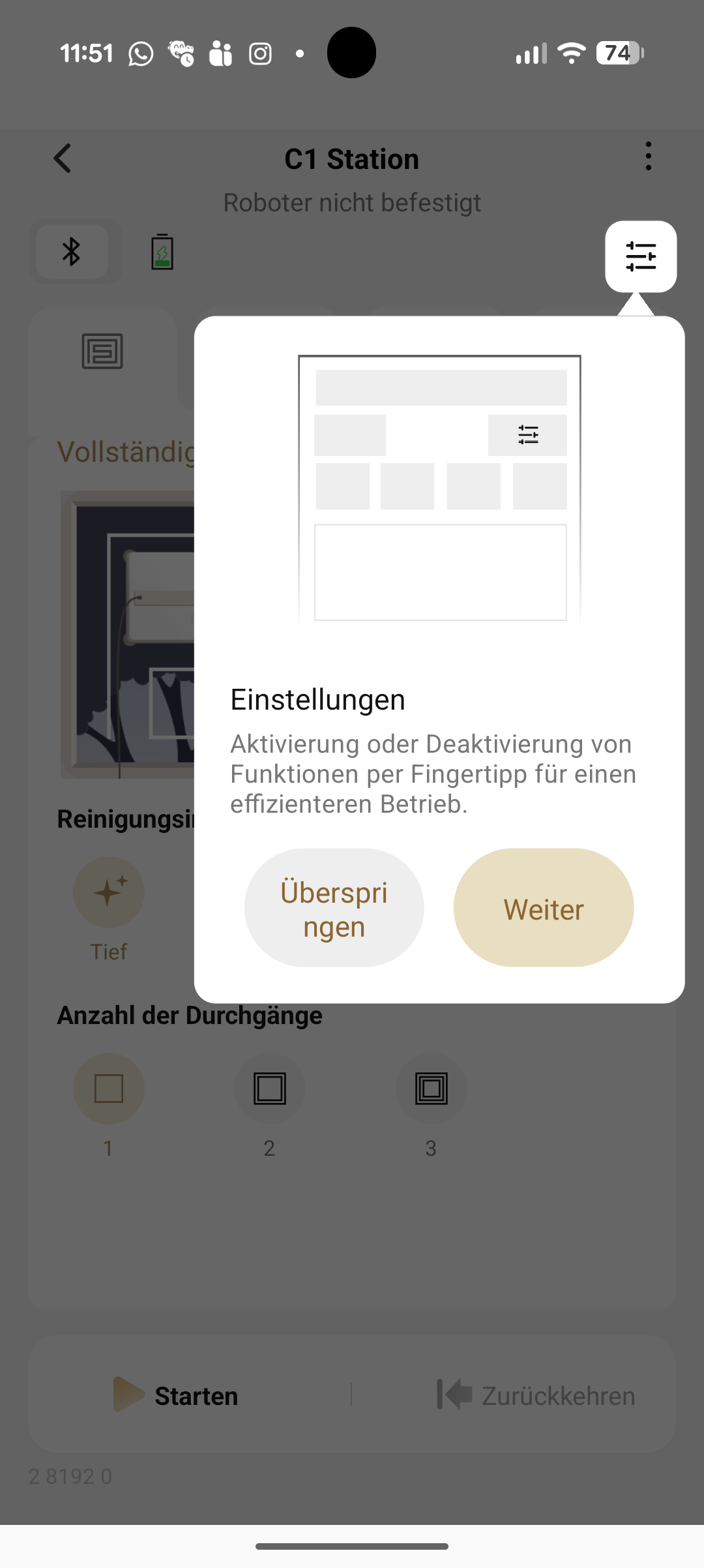
Task: Skip the tutorial with Überspringen
Action: tap(334, 908)
